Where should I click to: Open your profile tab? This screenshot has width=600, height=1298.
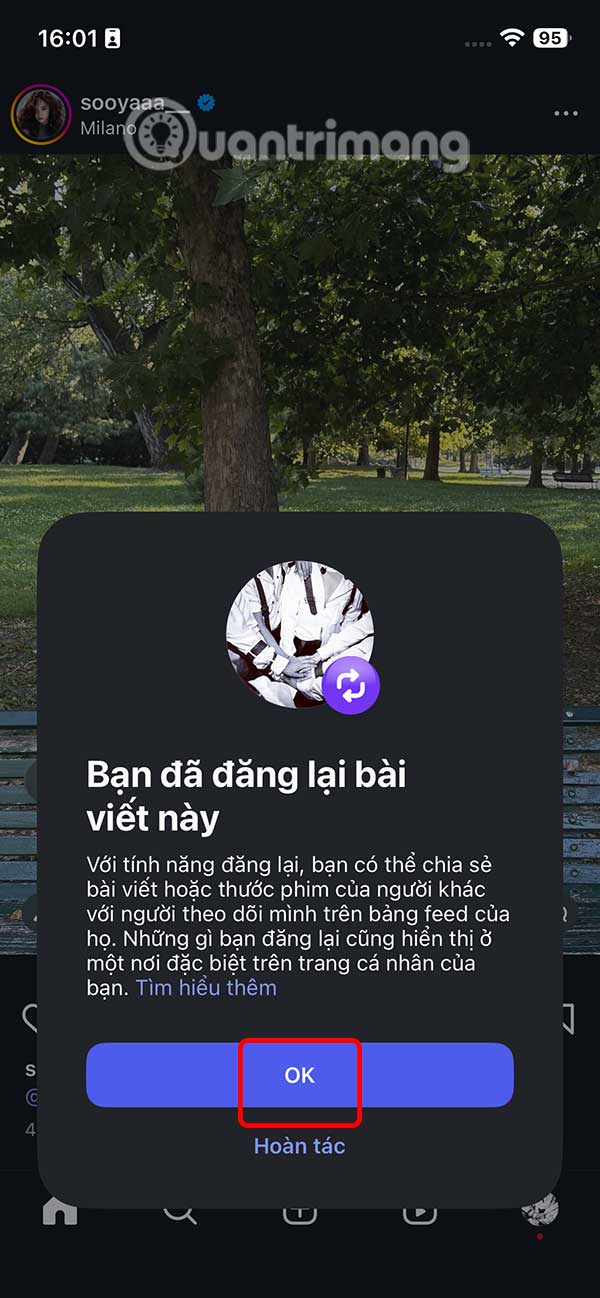coord(540,1210)
